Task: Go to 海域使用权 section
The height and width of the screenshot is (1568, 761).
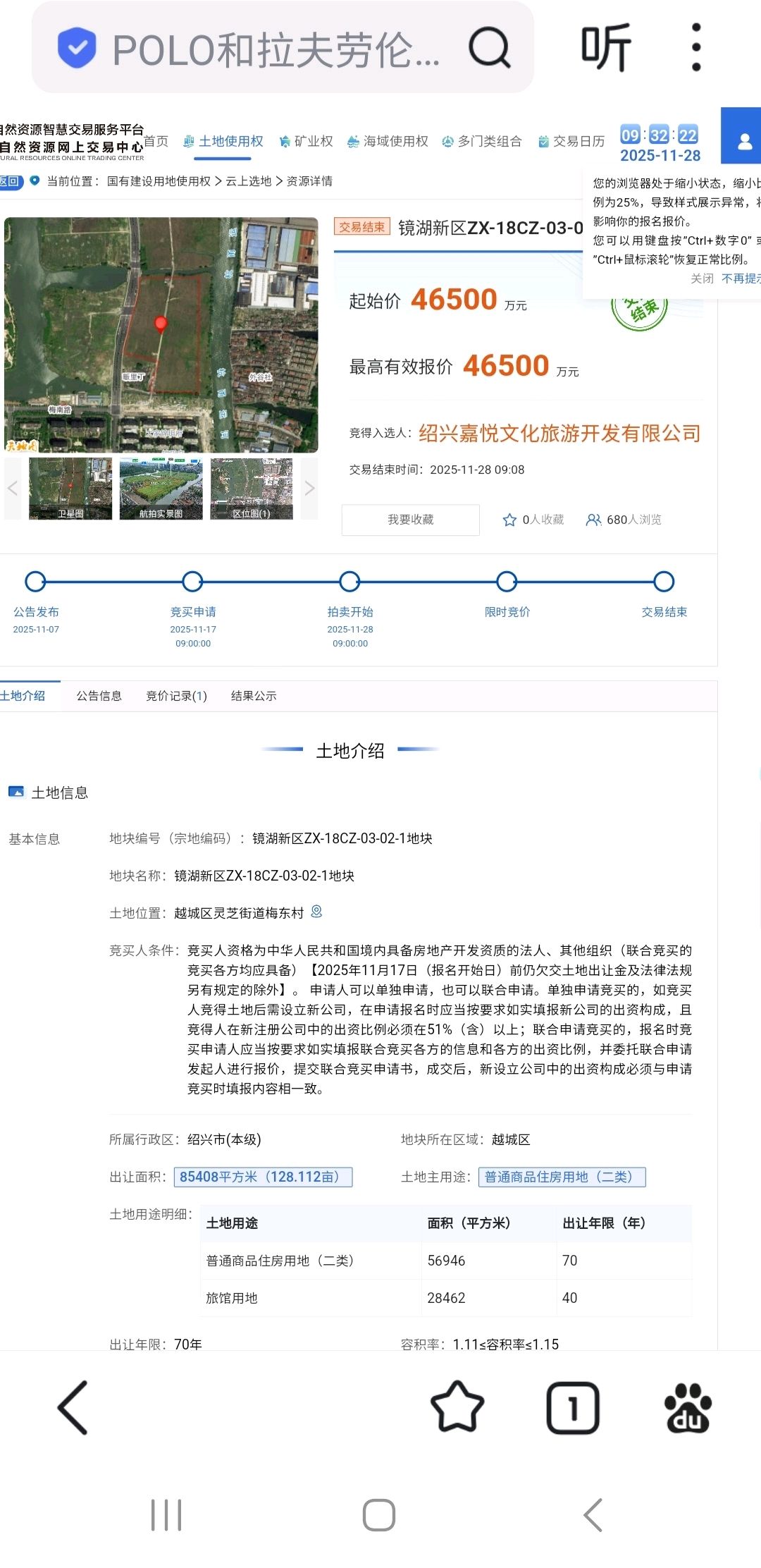Action: [388, 142]
